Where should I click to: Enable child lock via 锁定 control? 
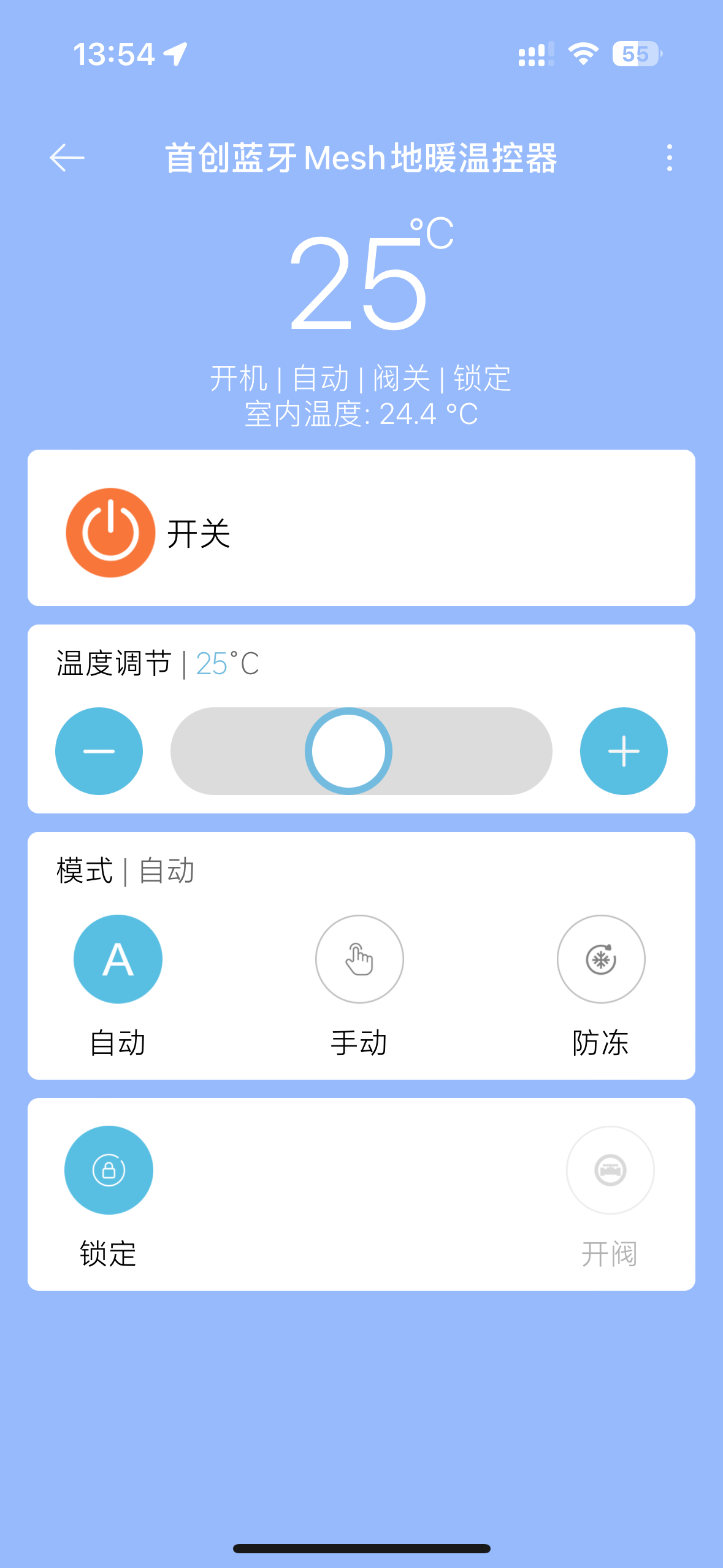(109, 1169)
